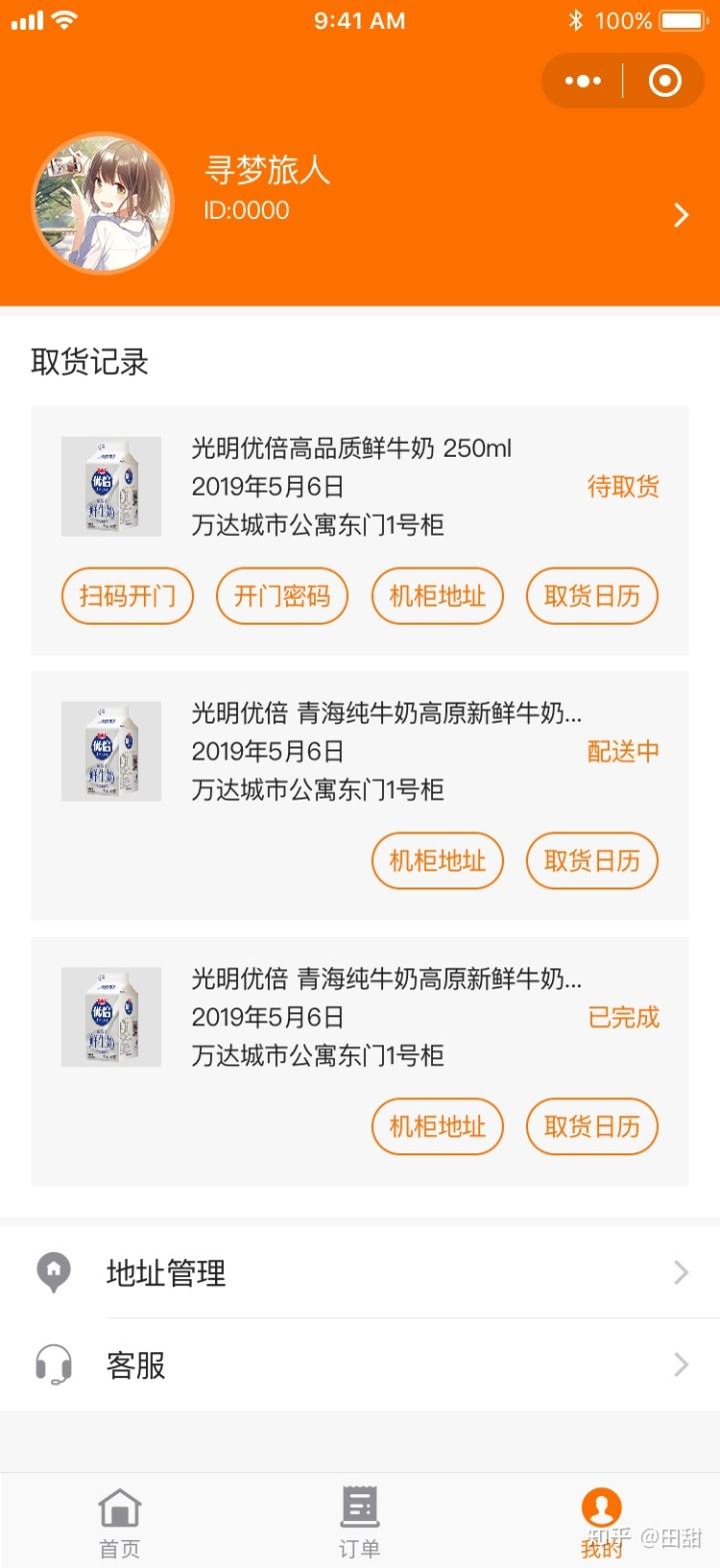Contact 客服 customer service
720x1568 pixels.
click(360, 1365)
